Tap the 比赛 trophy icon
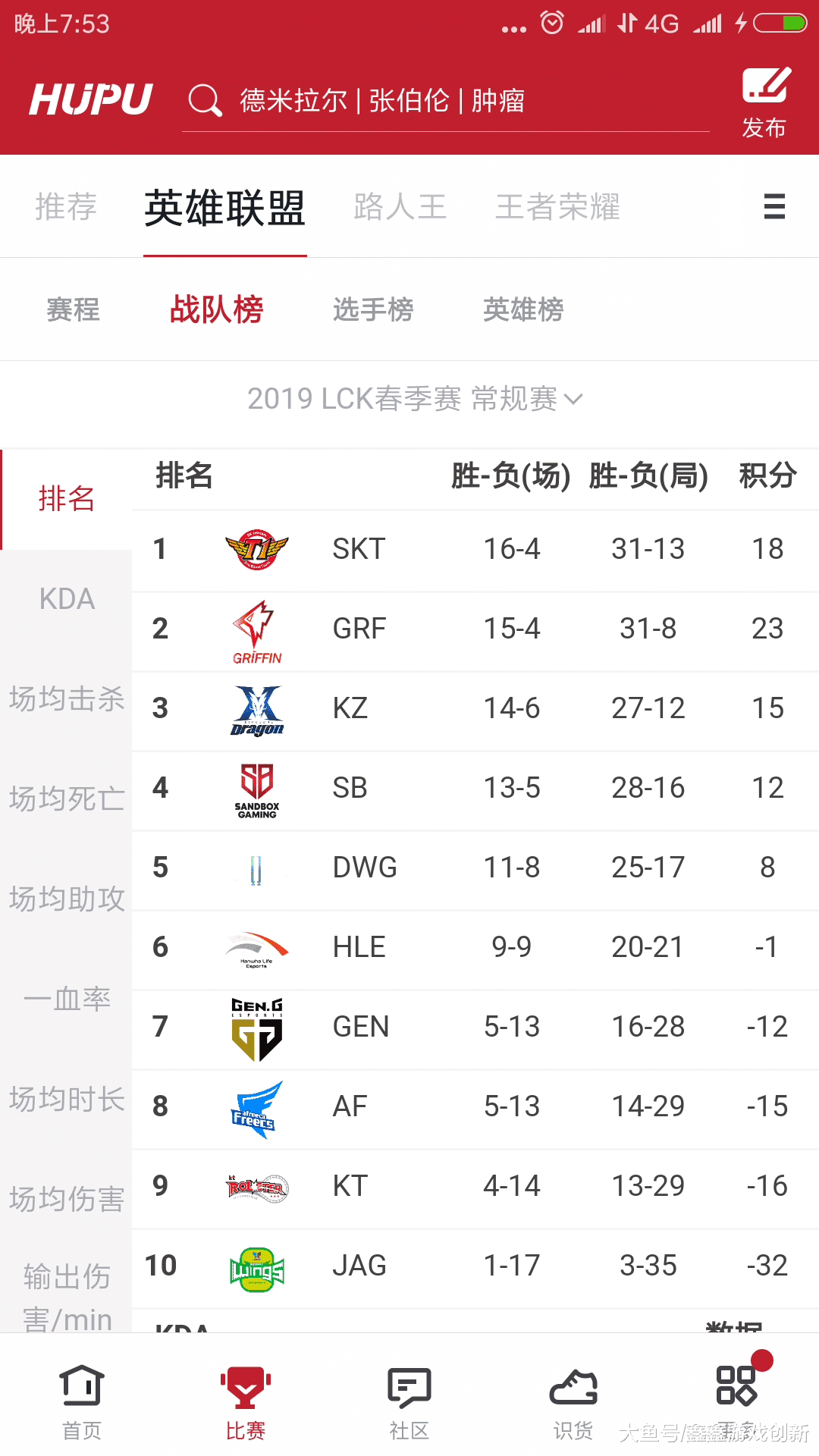The image size is (819, 1456). click(245, 1392)
